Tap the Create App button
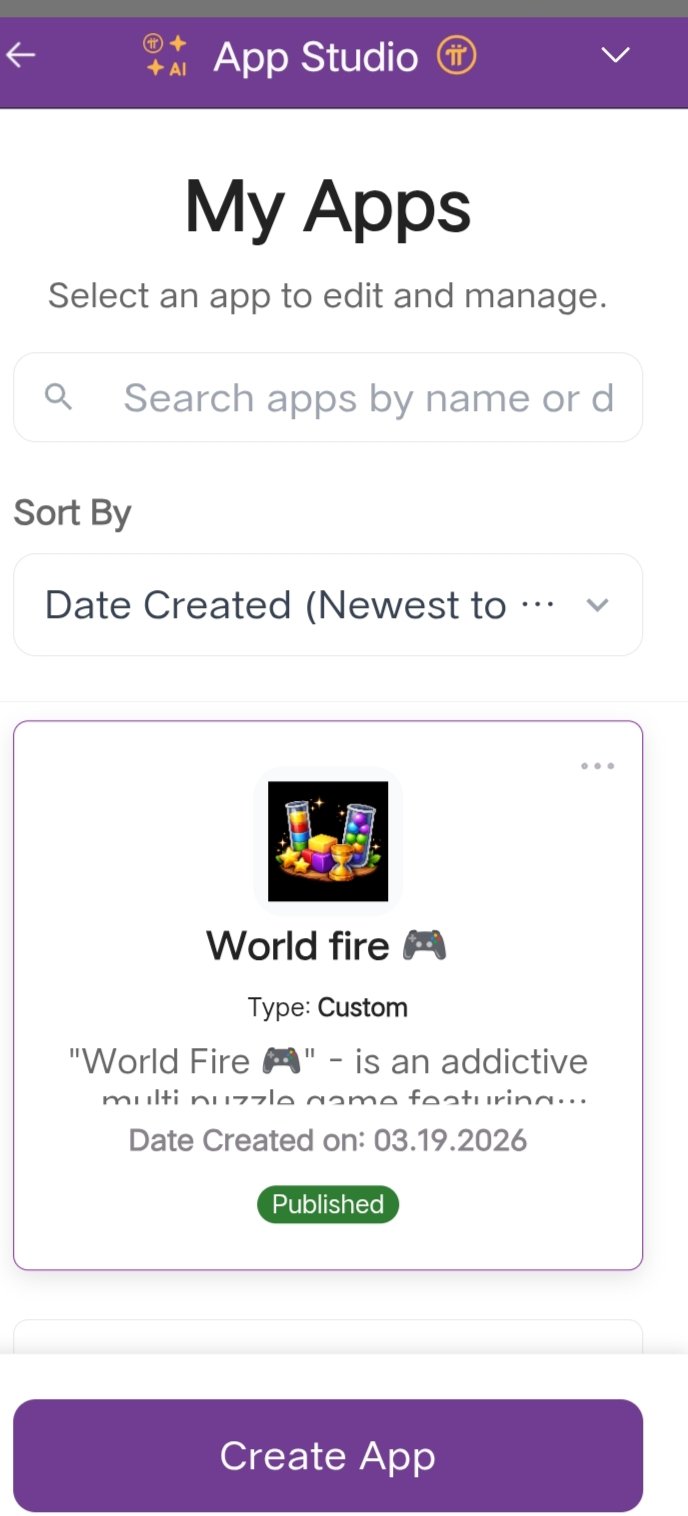Screen dimensions: 688x1516 (327, 1456)
